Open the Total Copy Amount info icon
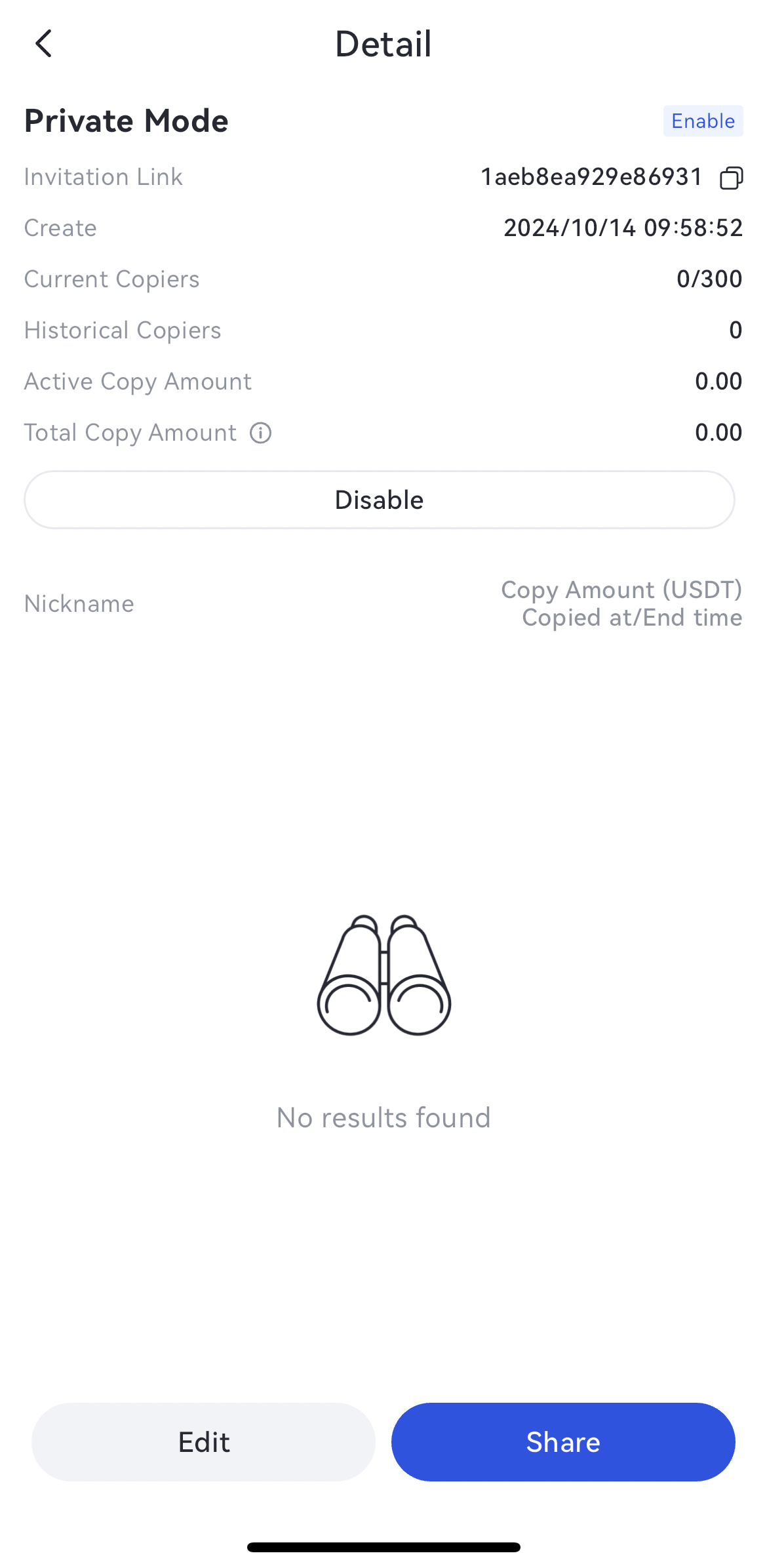 coord(260,433)
